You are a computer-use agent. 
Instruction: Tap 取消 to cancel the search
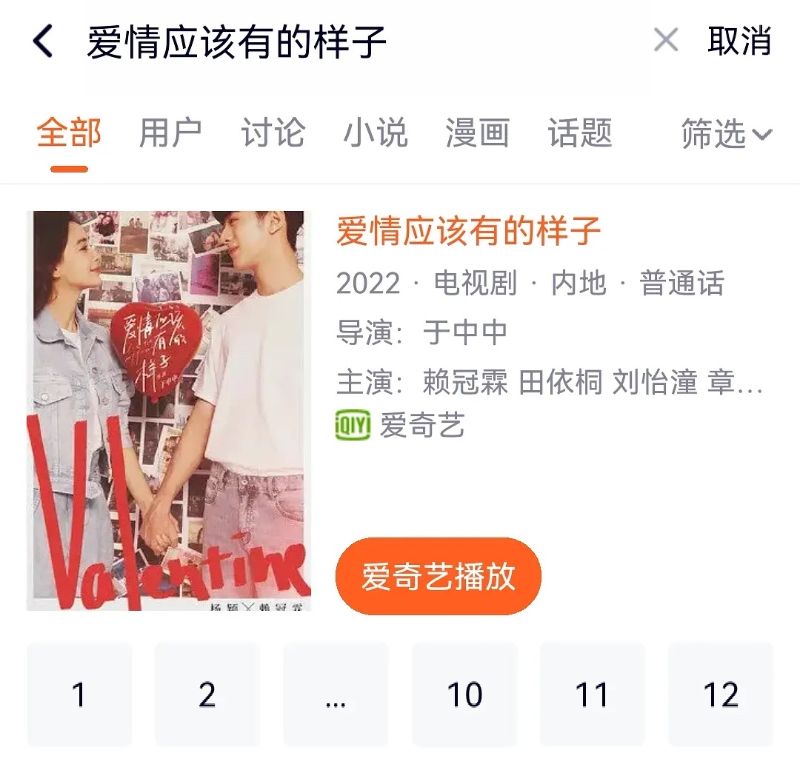click(x=739, y=41)
